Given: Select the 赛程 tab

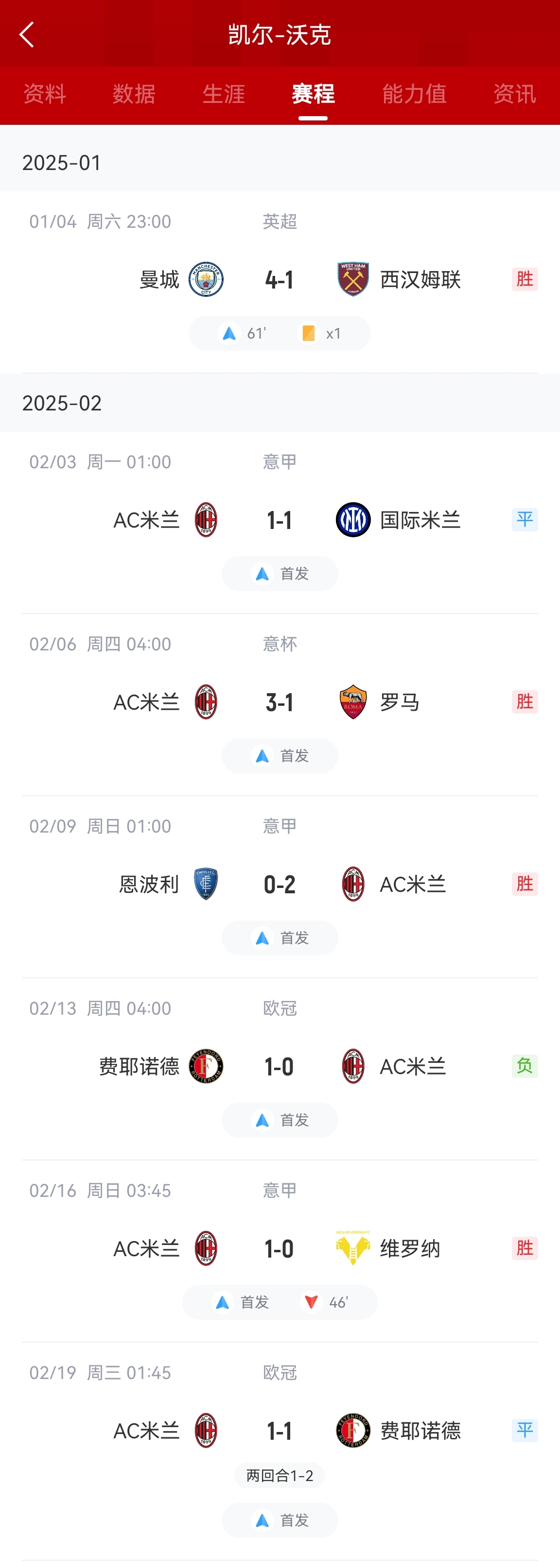Looking at the screenshot, I should [x=313, y=94].
